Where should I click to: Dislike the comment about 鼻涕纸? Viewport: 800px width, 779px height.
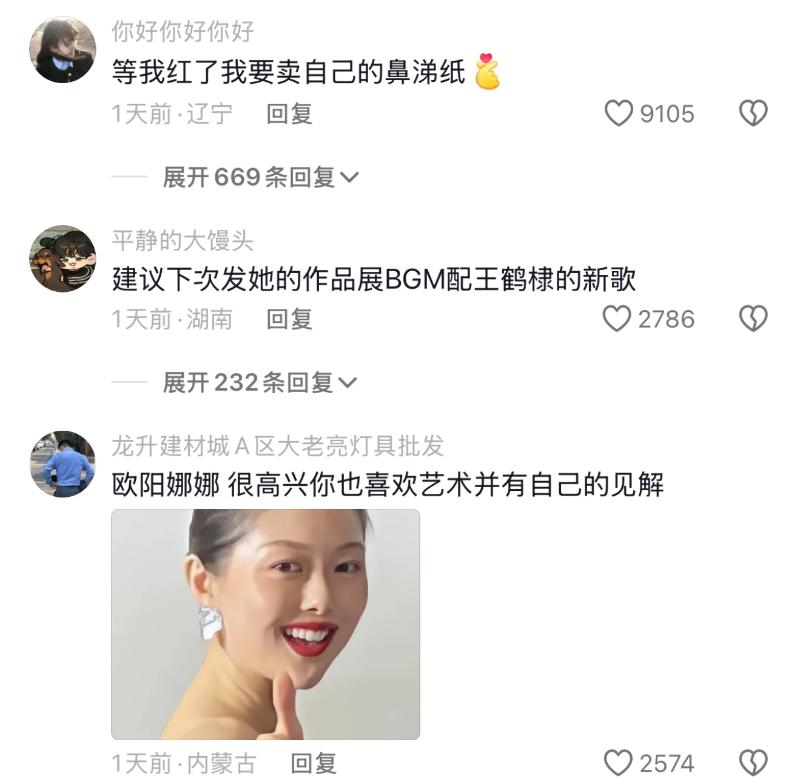[752, 113]
